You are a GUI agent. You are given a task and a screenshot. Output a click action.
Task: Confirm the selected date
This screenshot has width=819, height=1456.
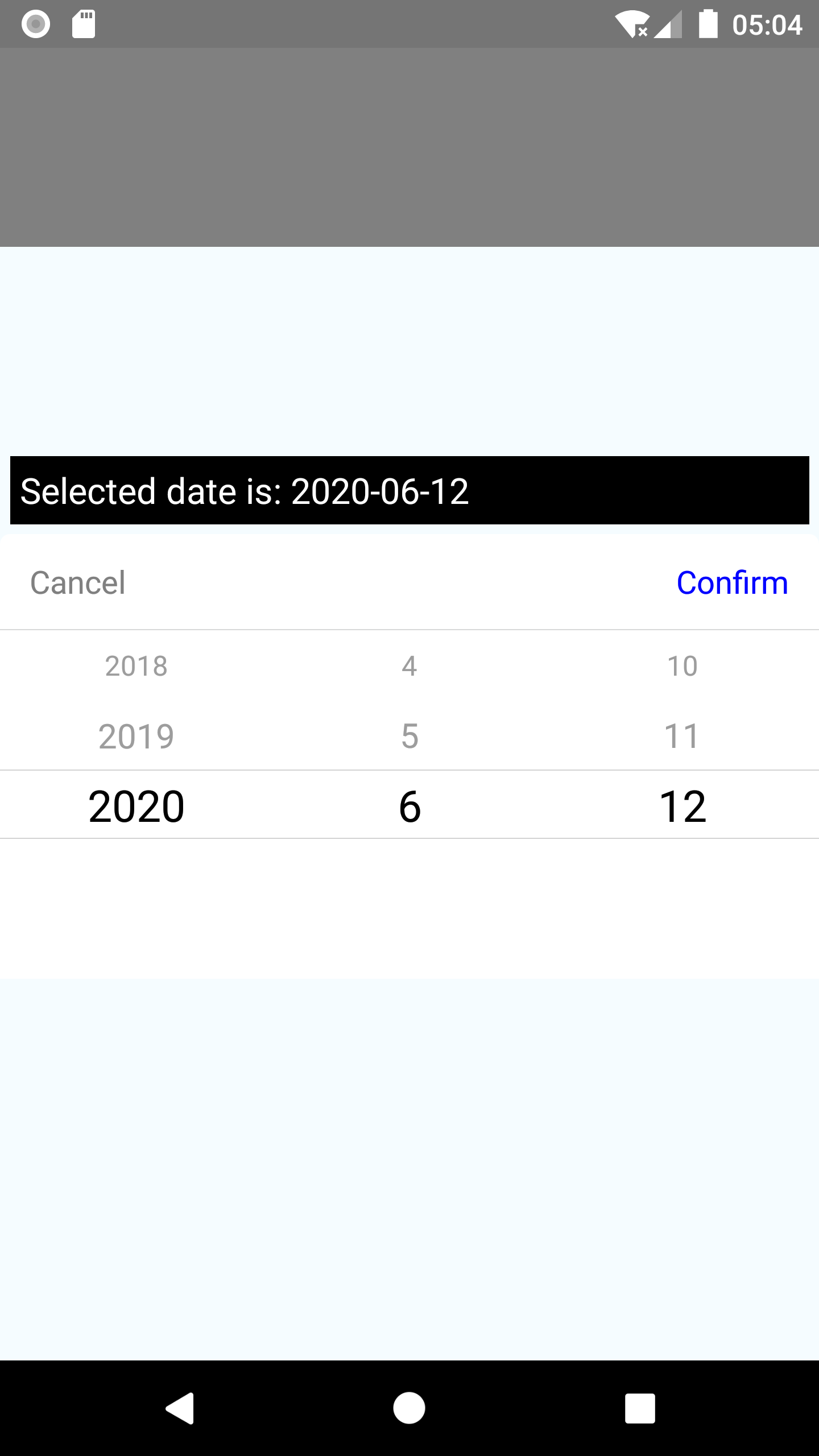pyautogui.click(x=732, y=583)
